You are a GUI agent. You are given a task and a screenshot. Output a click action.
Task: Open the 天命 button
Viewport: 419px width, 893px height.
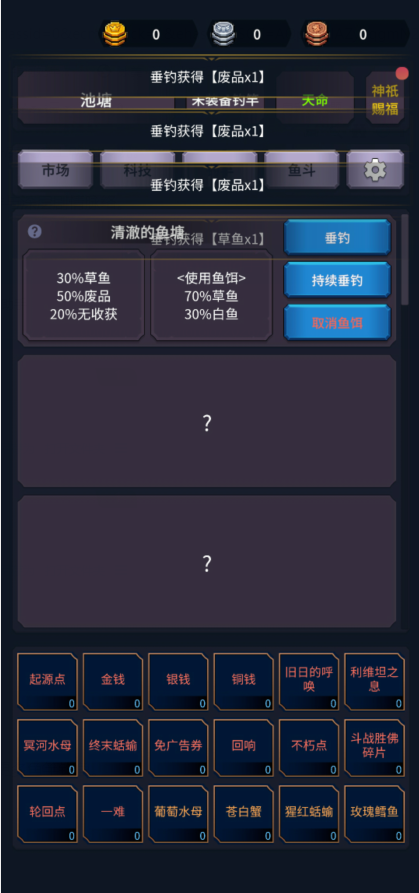click(x=315, y=98)
